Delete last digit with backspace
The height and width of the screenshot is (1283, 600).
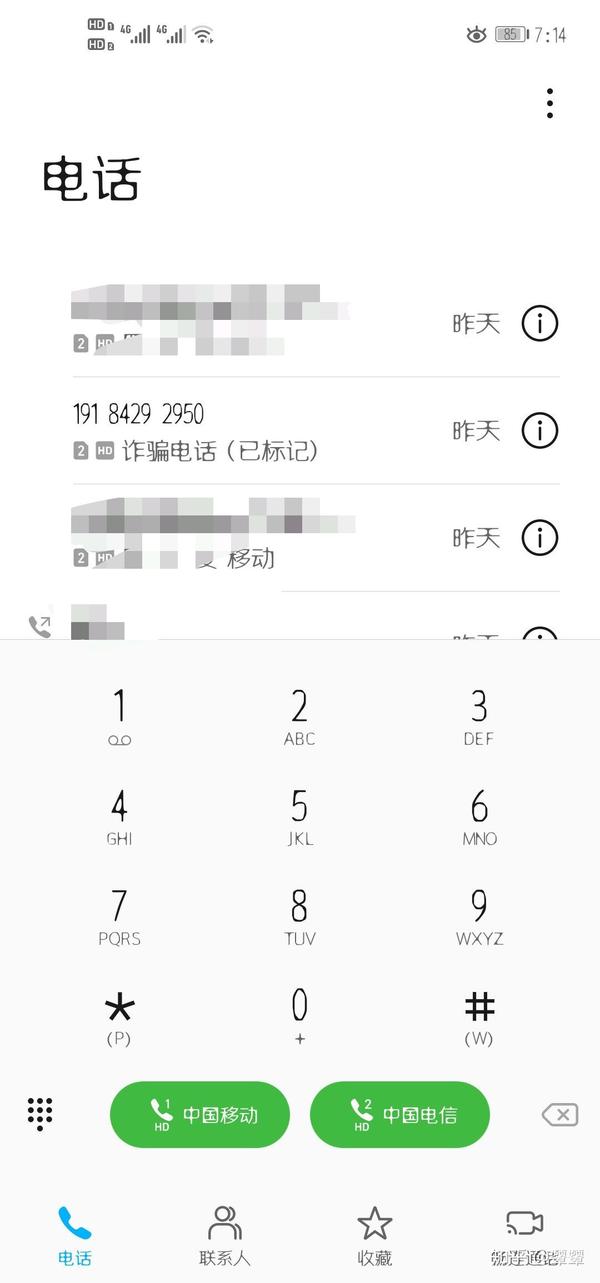560,1114
